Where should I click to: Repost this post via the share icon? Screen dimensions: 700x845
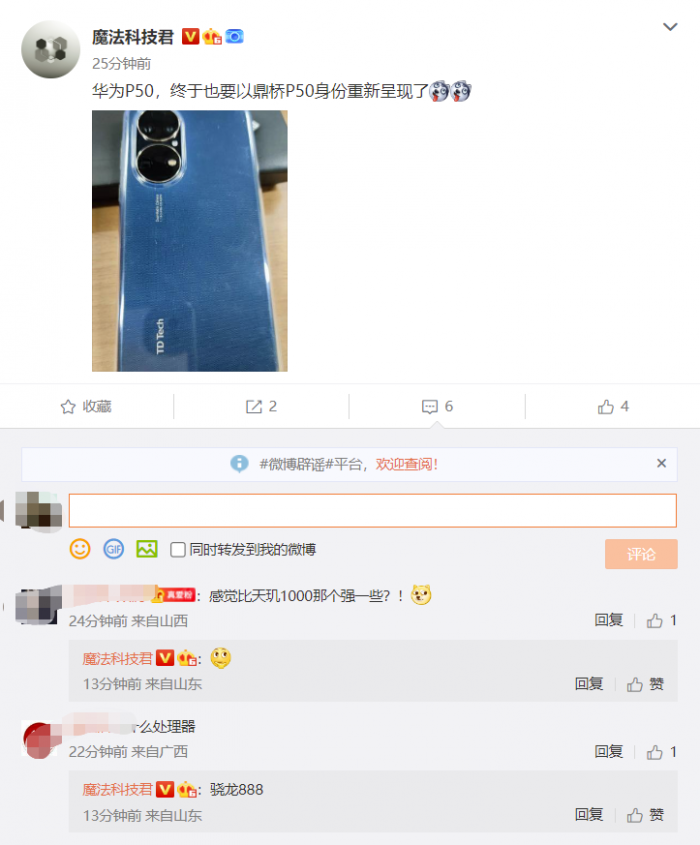click(x=261, y=406)
